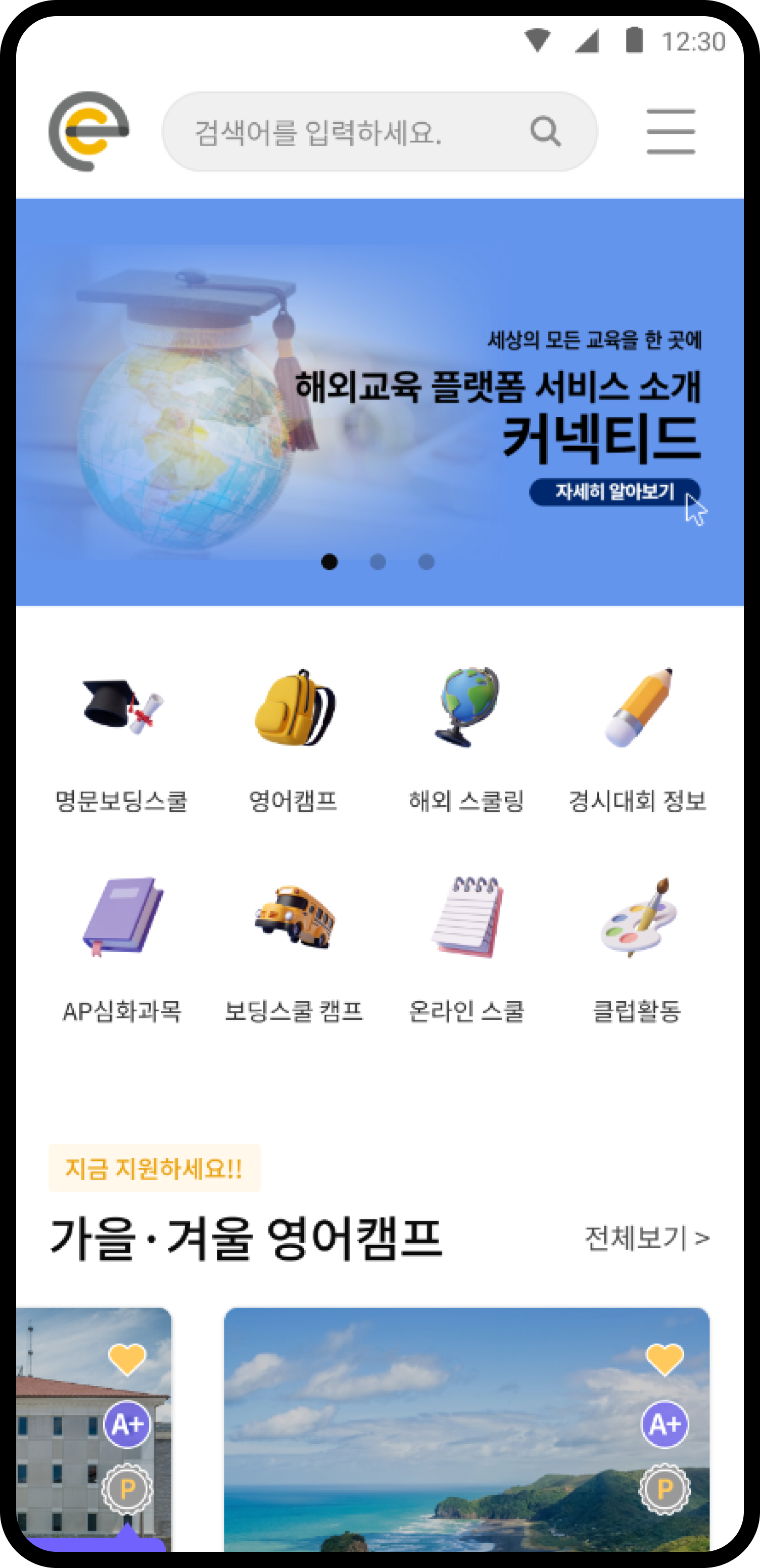
Task: View all camps via 전체보기
Action: click(x=647, y=1238)
